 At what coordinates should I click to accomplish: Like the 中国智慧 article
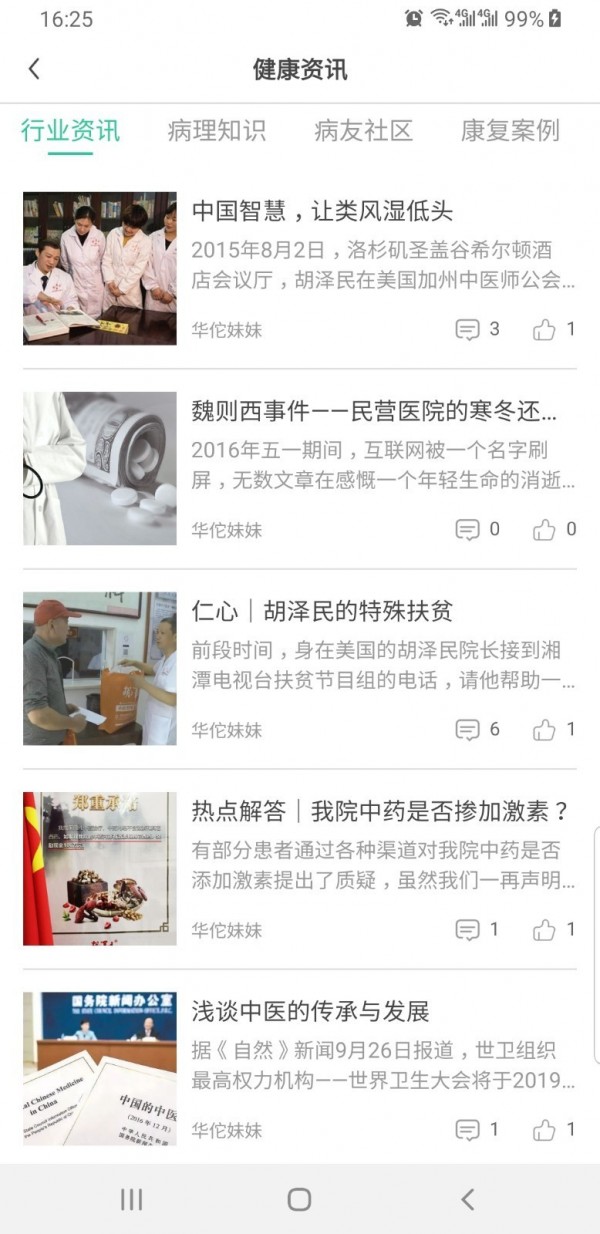544,330
